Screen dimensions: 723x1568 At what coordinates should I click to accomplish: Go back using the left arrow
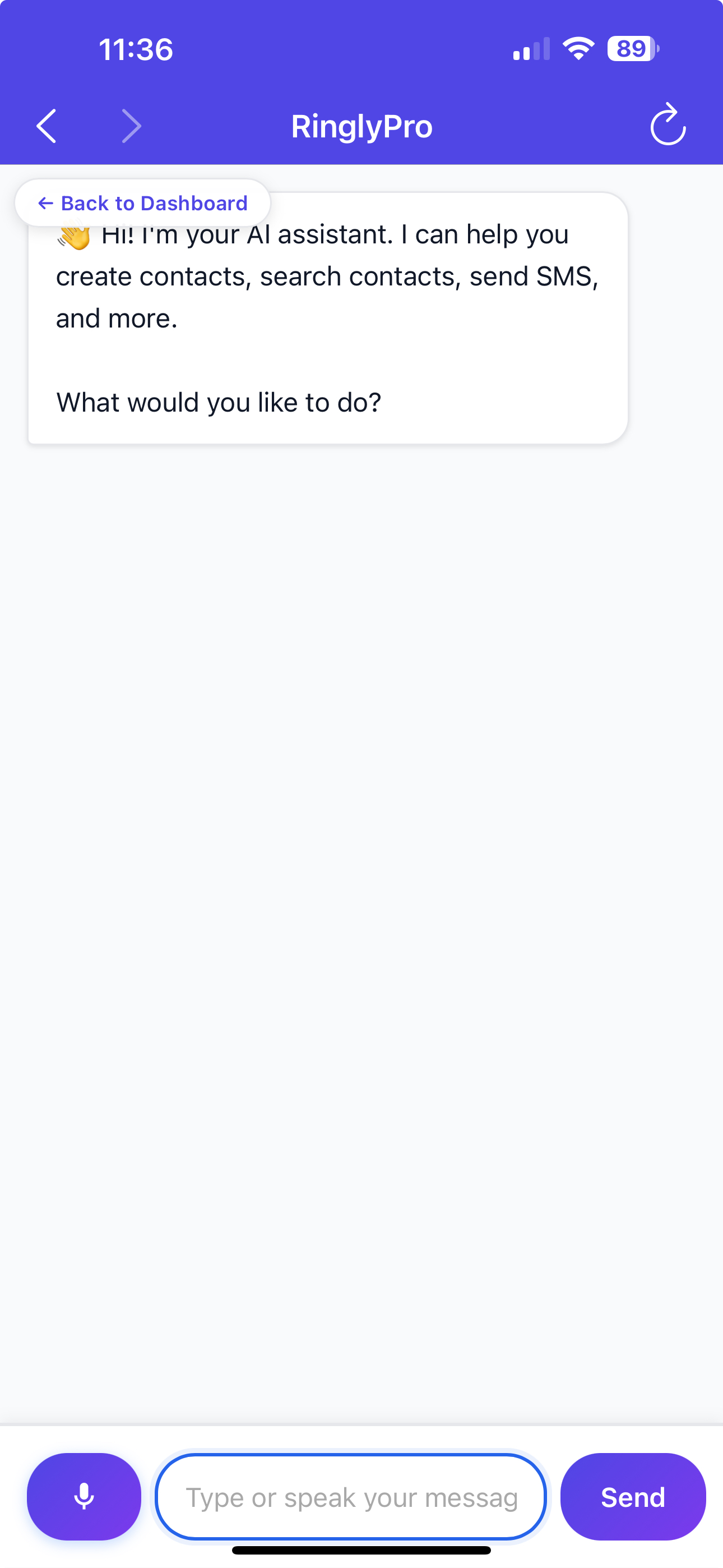(x=47, y=126)
